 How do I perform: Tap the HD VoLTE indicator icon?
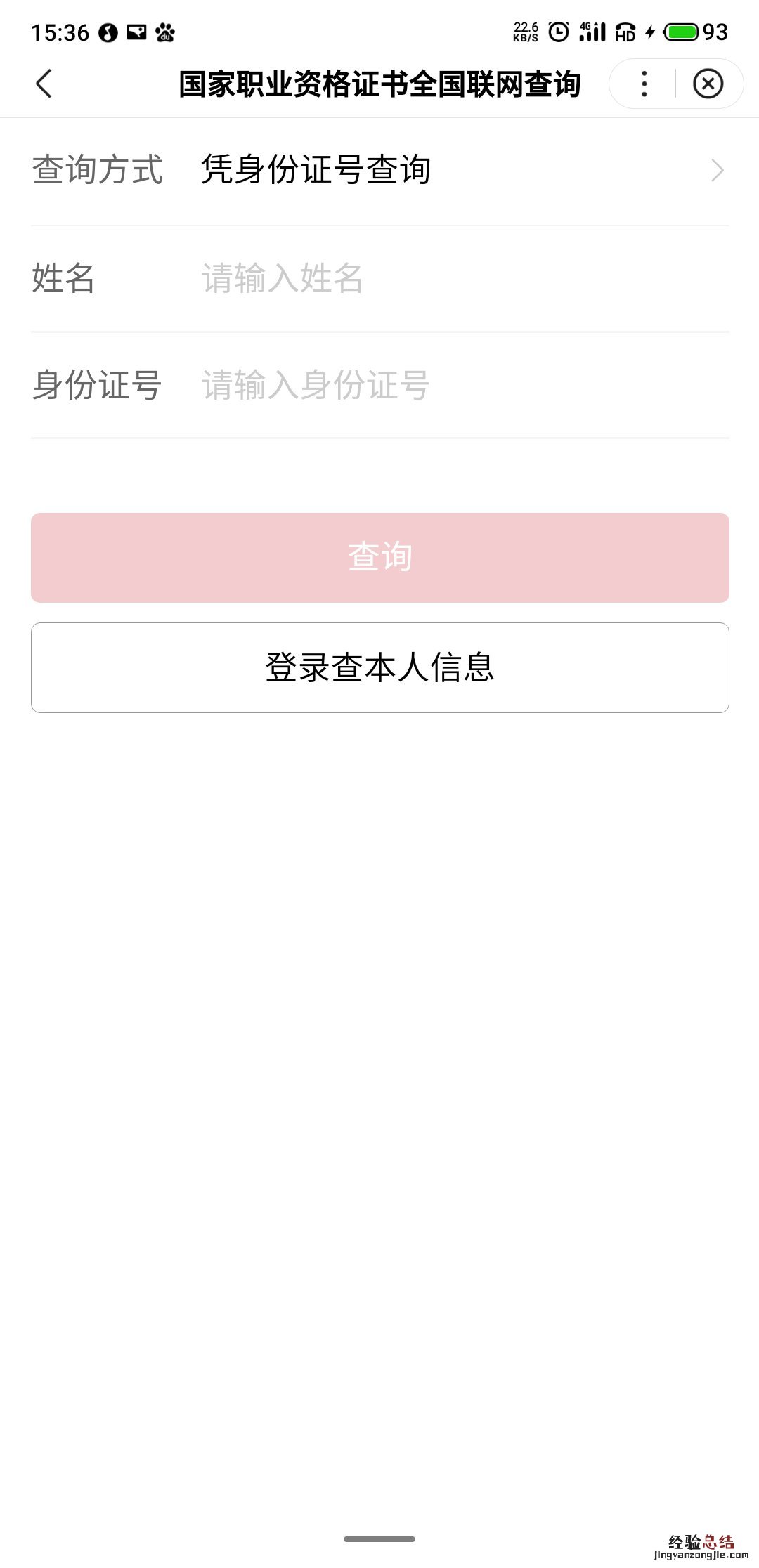pyautogui.click(x=624, y=32)
